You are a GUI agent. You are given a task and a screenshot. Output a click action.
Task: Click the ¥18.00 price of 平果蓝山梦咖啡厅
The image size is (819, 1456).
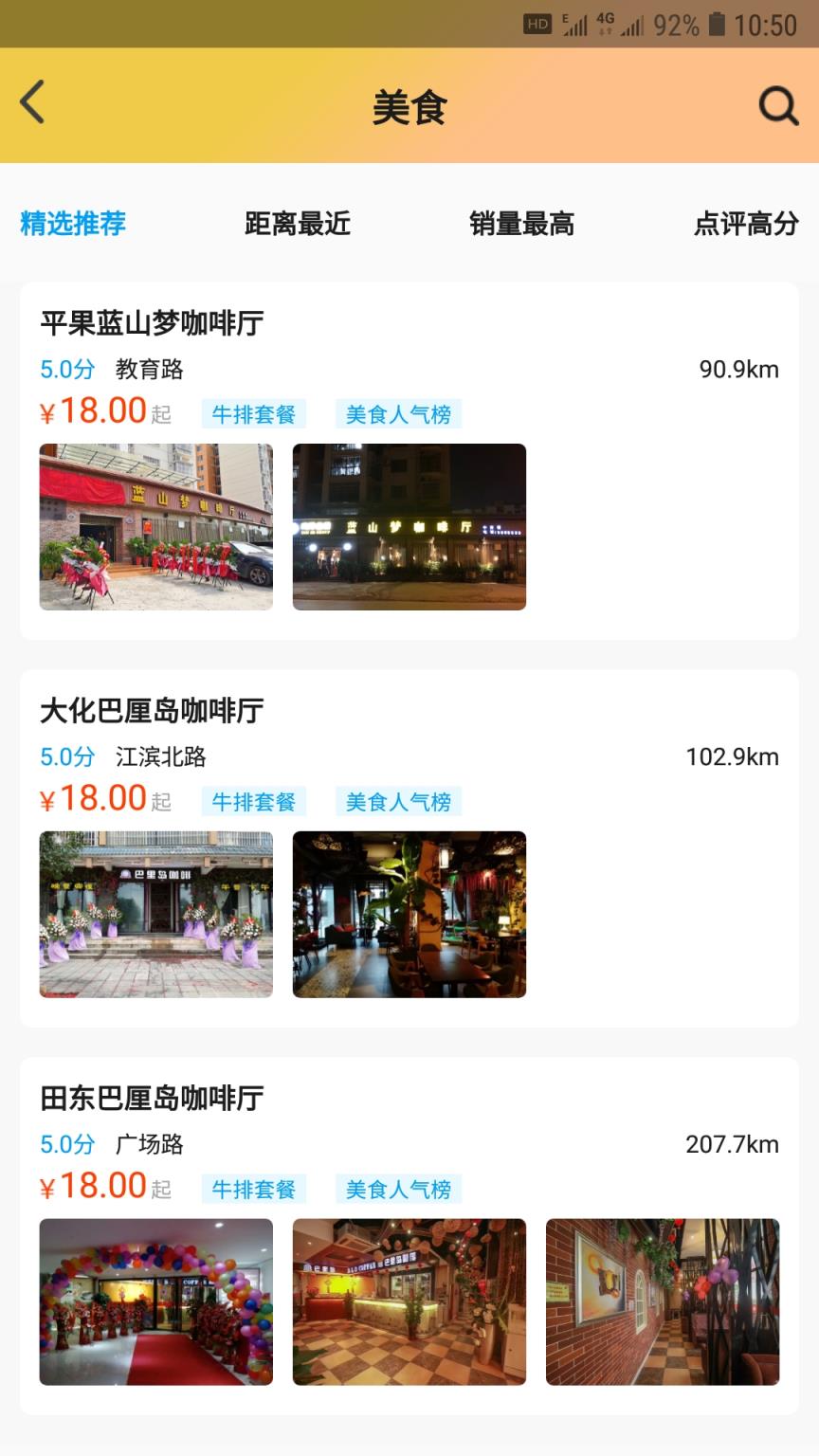coord(95,409)
